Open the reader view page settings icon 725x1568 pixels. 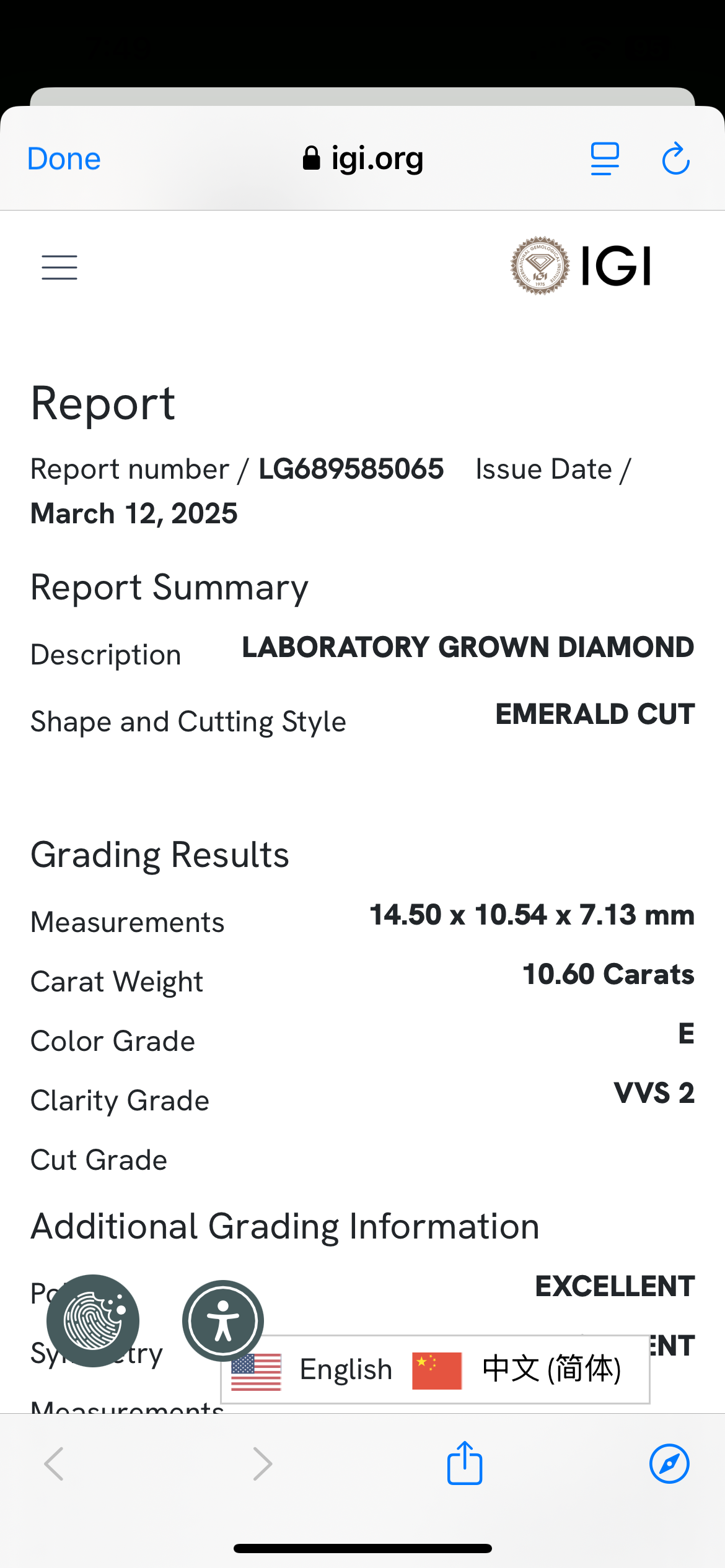(605, 159)
